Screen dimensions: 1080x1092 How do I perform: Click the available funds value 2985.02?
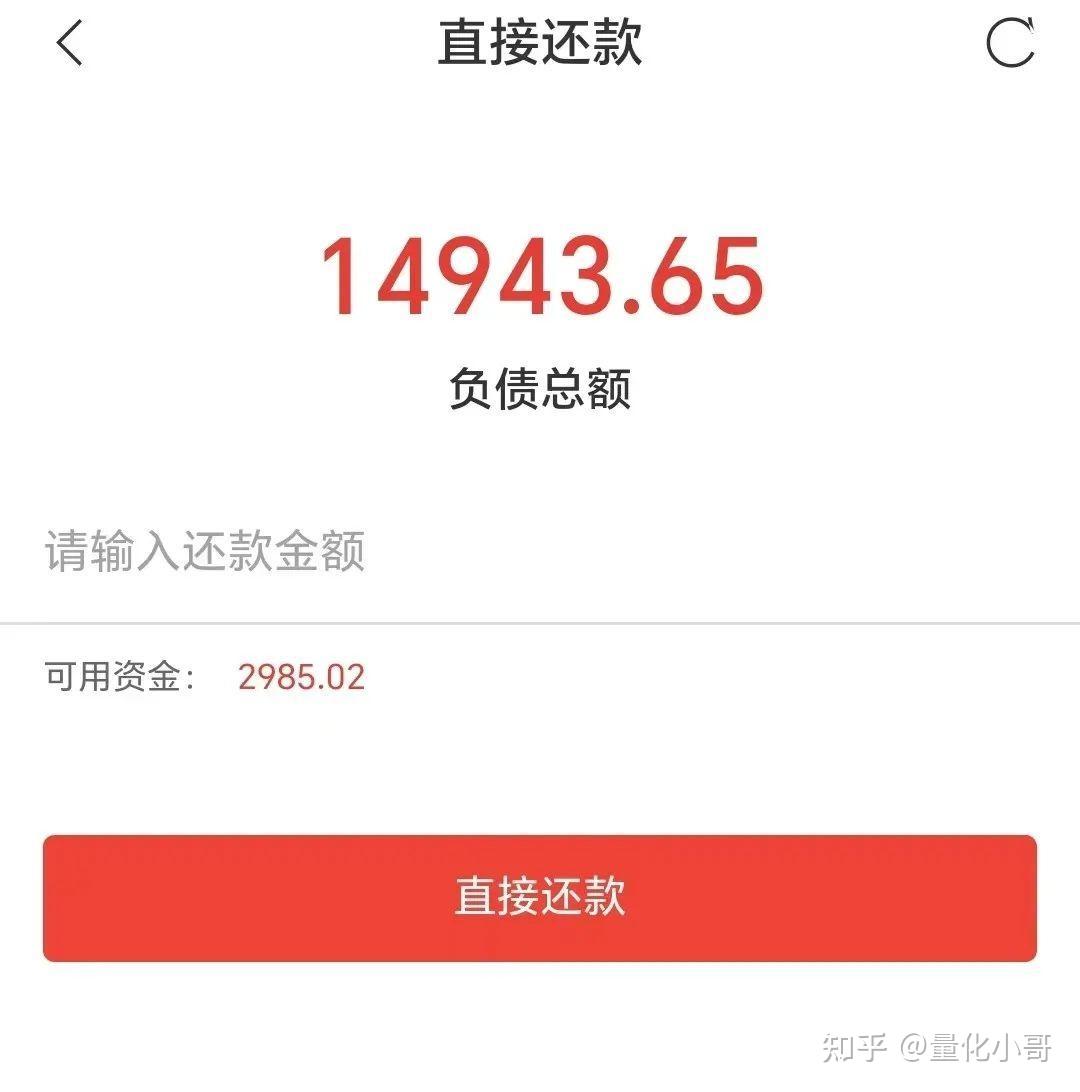coord(301,678)
